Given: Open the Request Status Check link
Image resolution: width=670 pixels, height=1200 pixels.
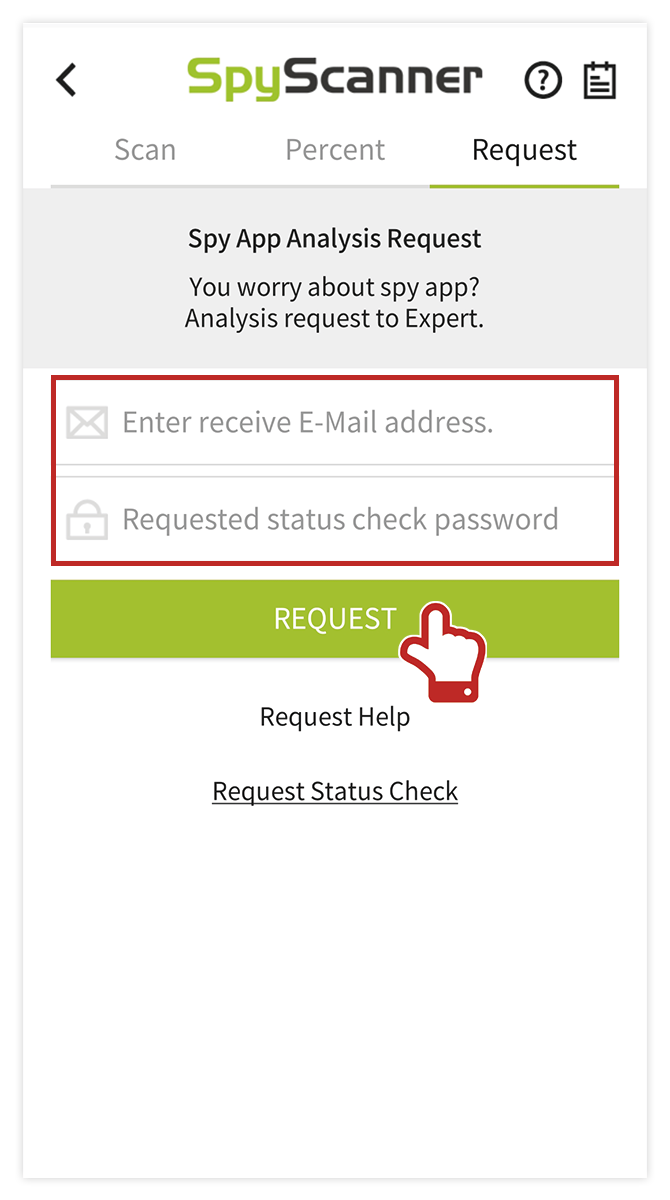Looking at the screenshot, I should (335, 791).
